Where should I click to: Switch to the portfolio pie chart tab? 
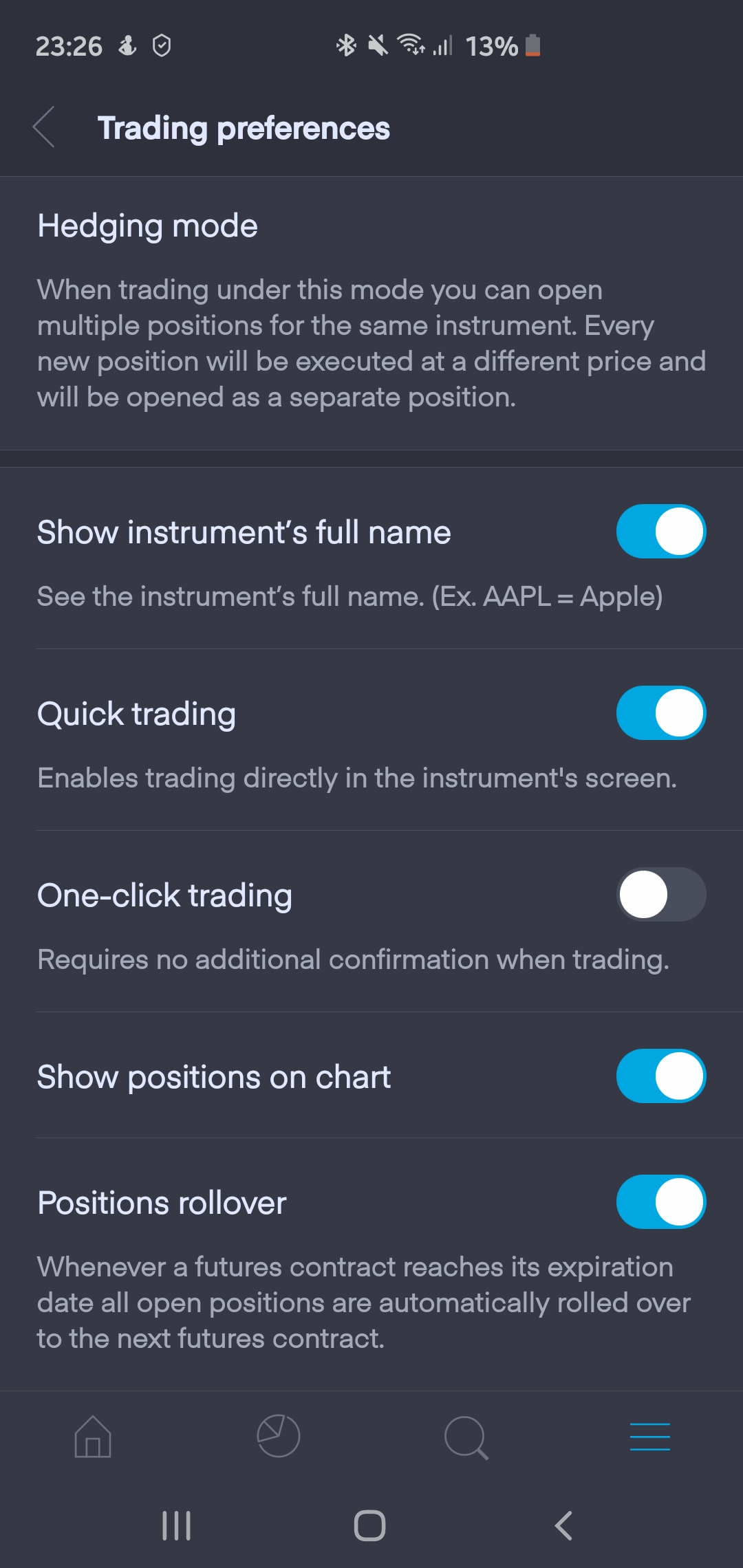[279, 1437]
